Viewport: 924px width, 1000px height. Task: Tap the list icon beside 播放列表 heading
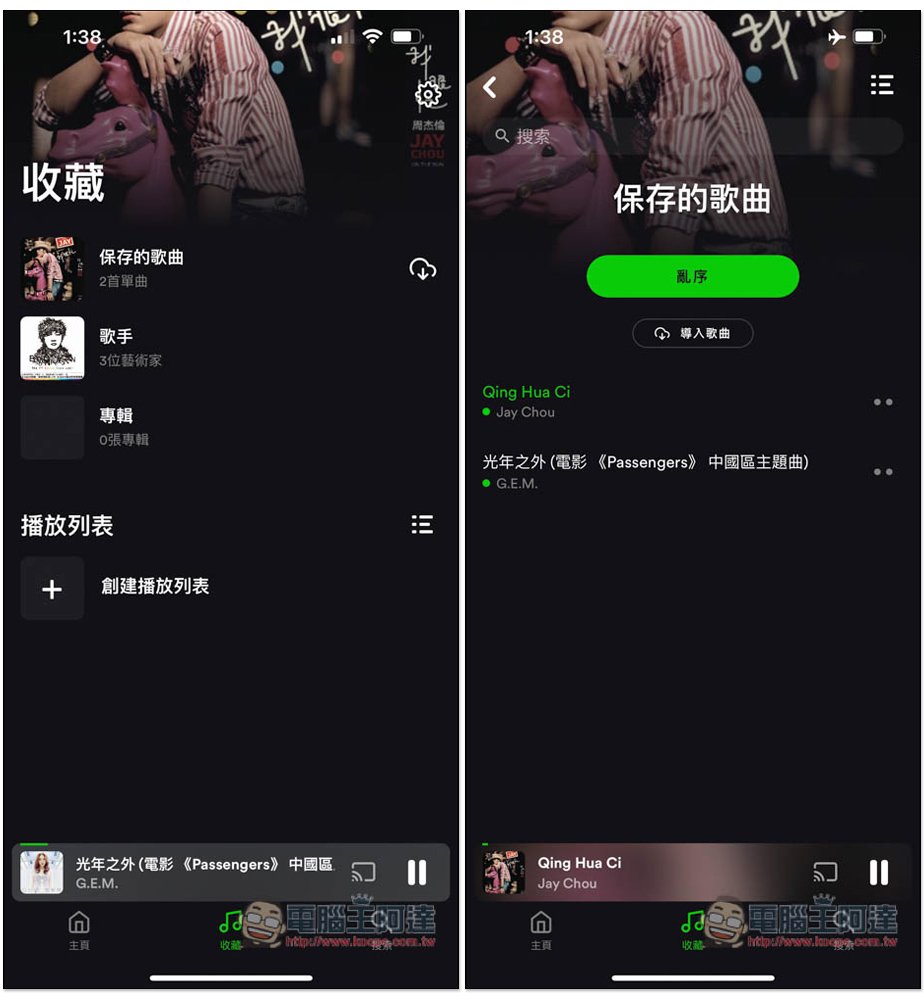(422, 525)
